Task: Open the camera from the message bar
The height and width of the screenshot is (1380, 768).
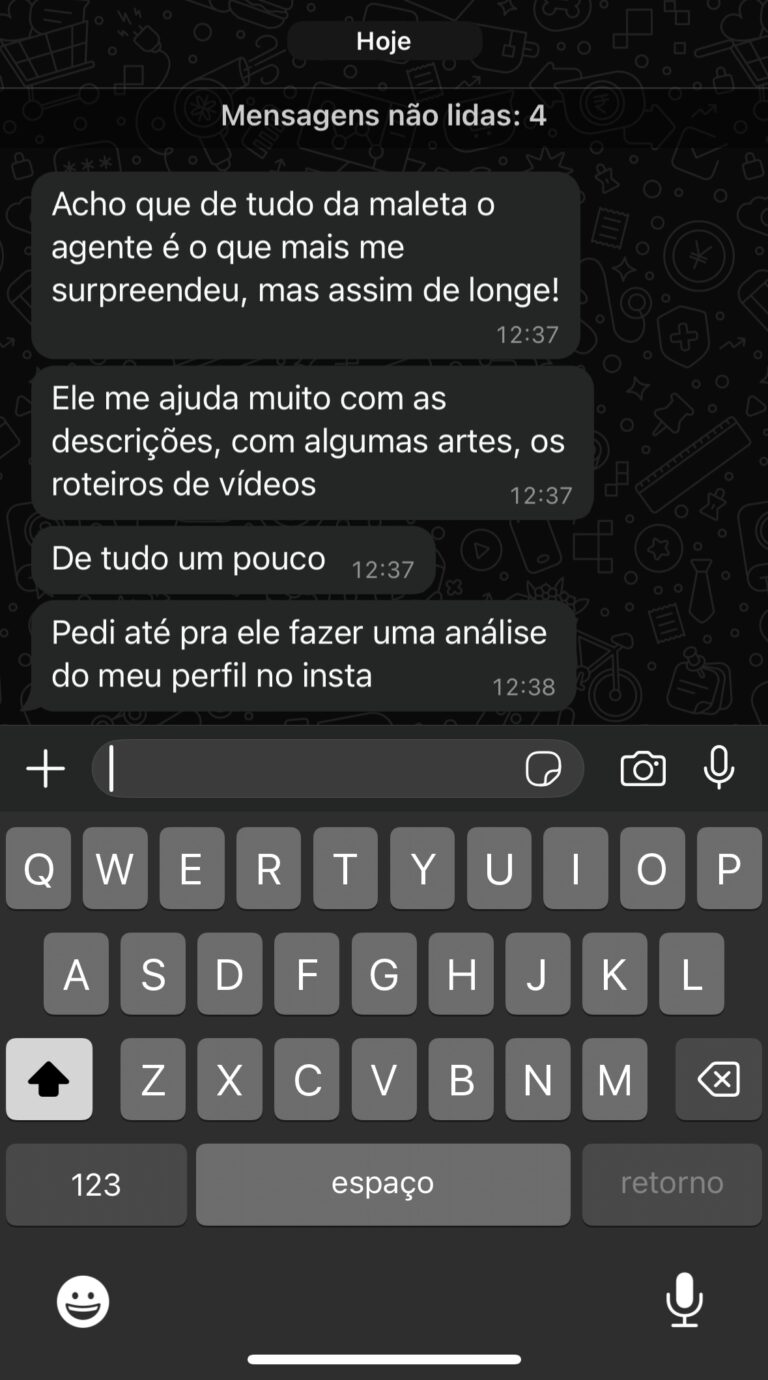Action: point(643,768)
